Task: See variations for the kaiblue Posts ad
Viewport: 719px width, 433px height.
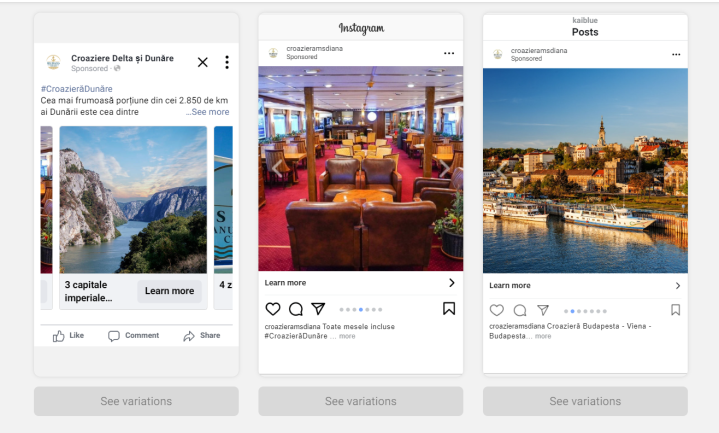Action: (585, 401)
